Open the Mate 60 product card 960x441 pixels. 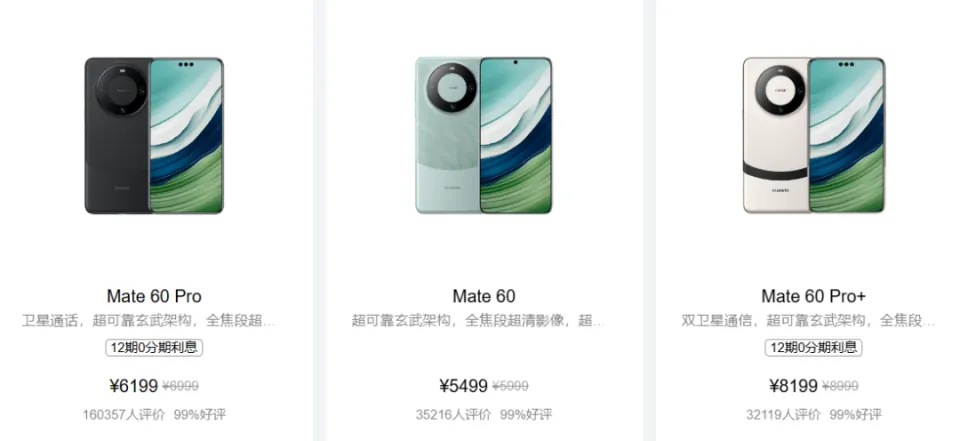tap(484, 296)
